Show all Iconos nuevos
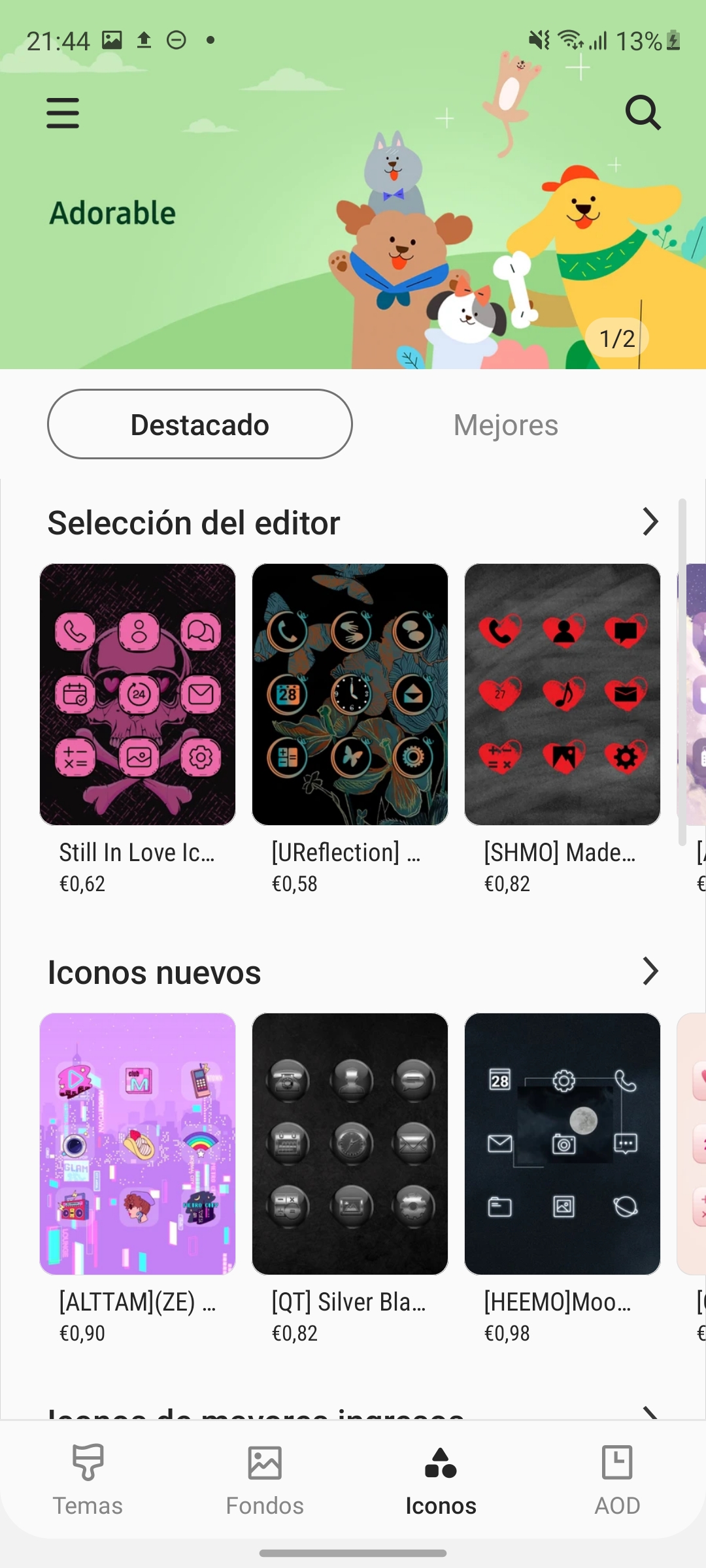This screenshot has height=1568, width=706. coord(650,972)
